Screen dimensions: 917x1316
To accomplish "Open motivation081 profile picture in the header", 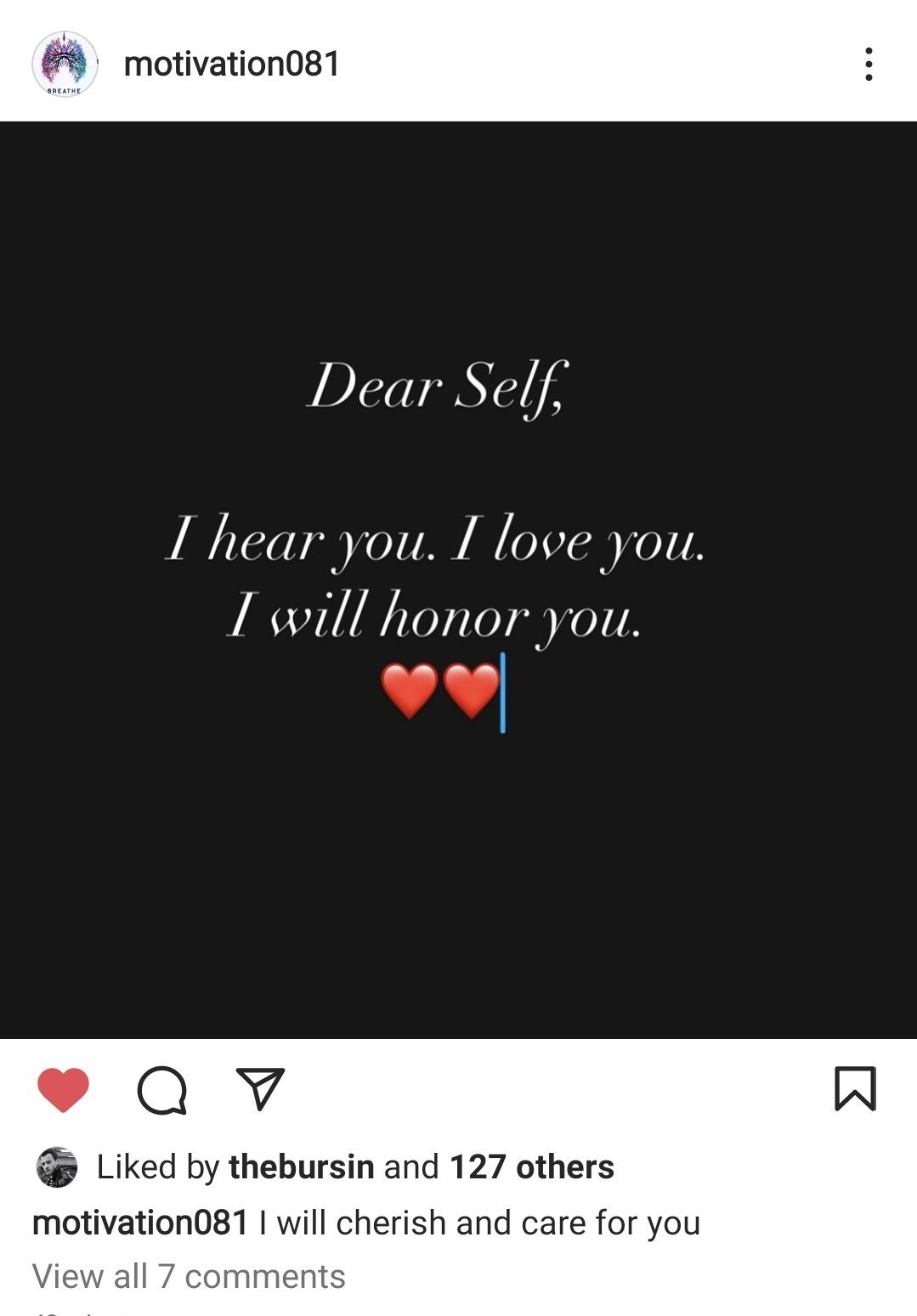I will click(65, 64).
